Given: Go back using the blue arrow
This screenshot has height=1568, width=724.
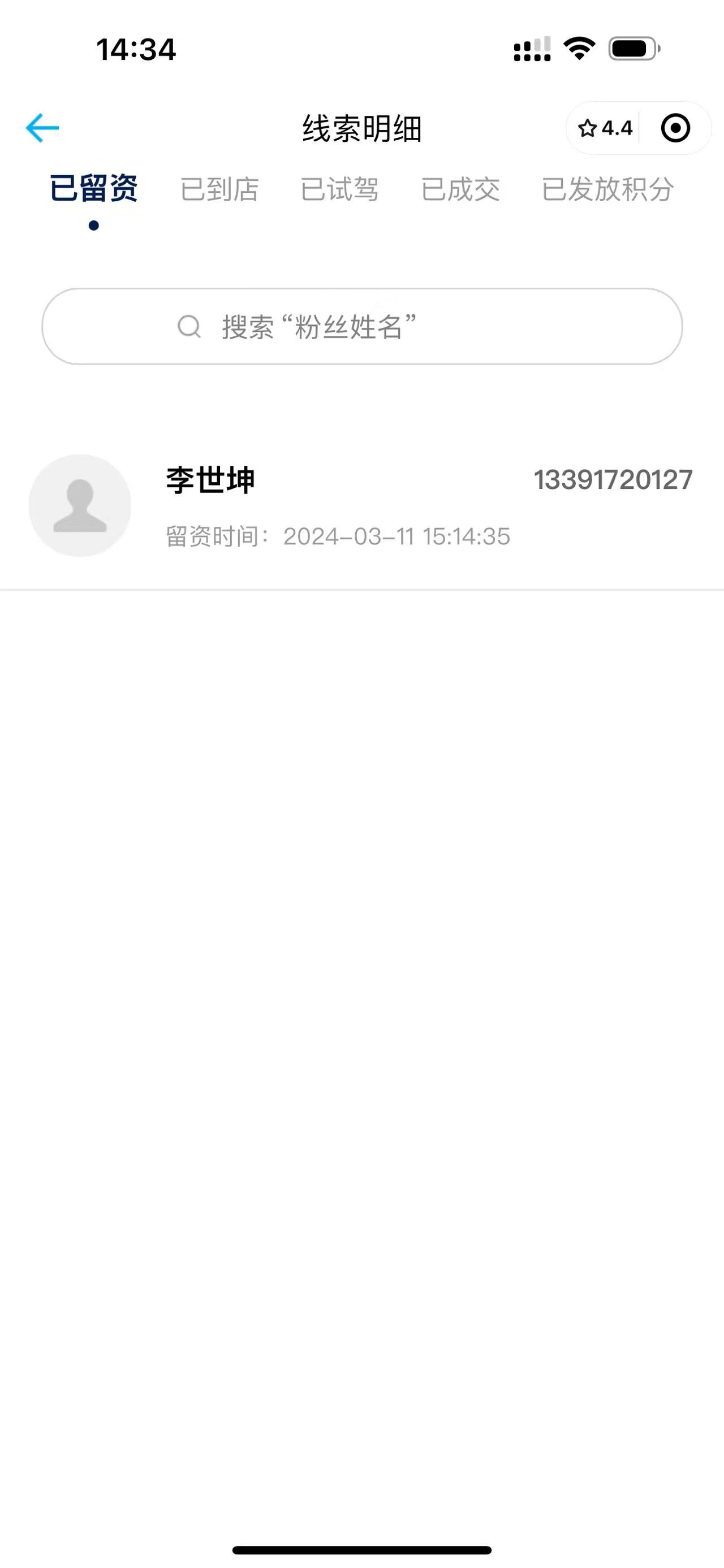Looking at the screenshot, I should (42, 128).
